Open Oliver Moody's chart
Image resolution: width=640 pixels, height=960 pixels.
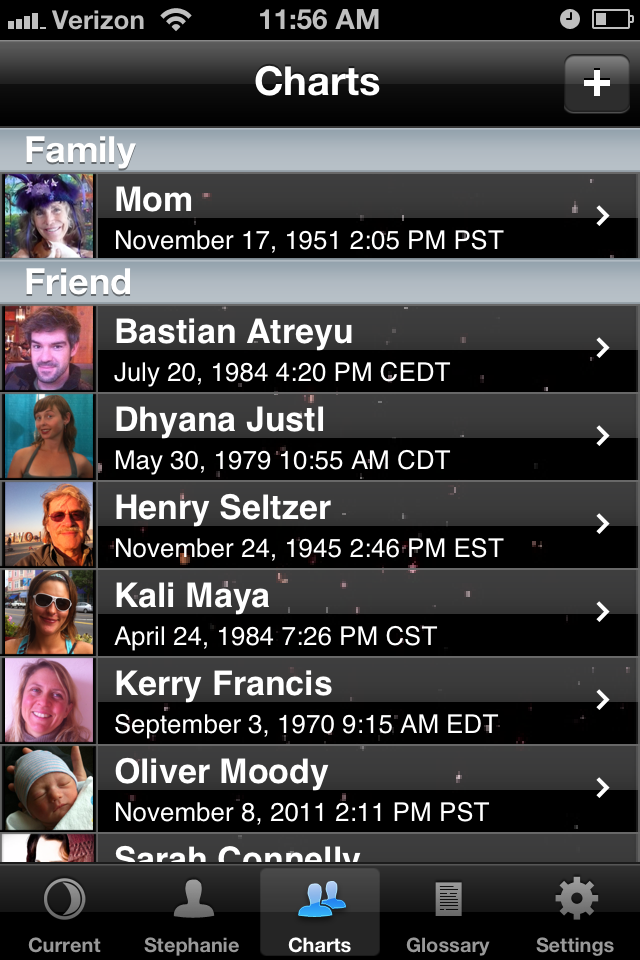click(x=320, y=788)
